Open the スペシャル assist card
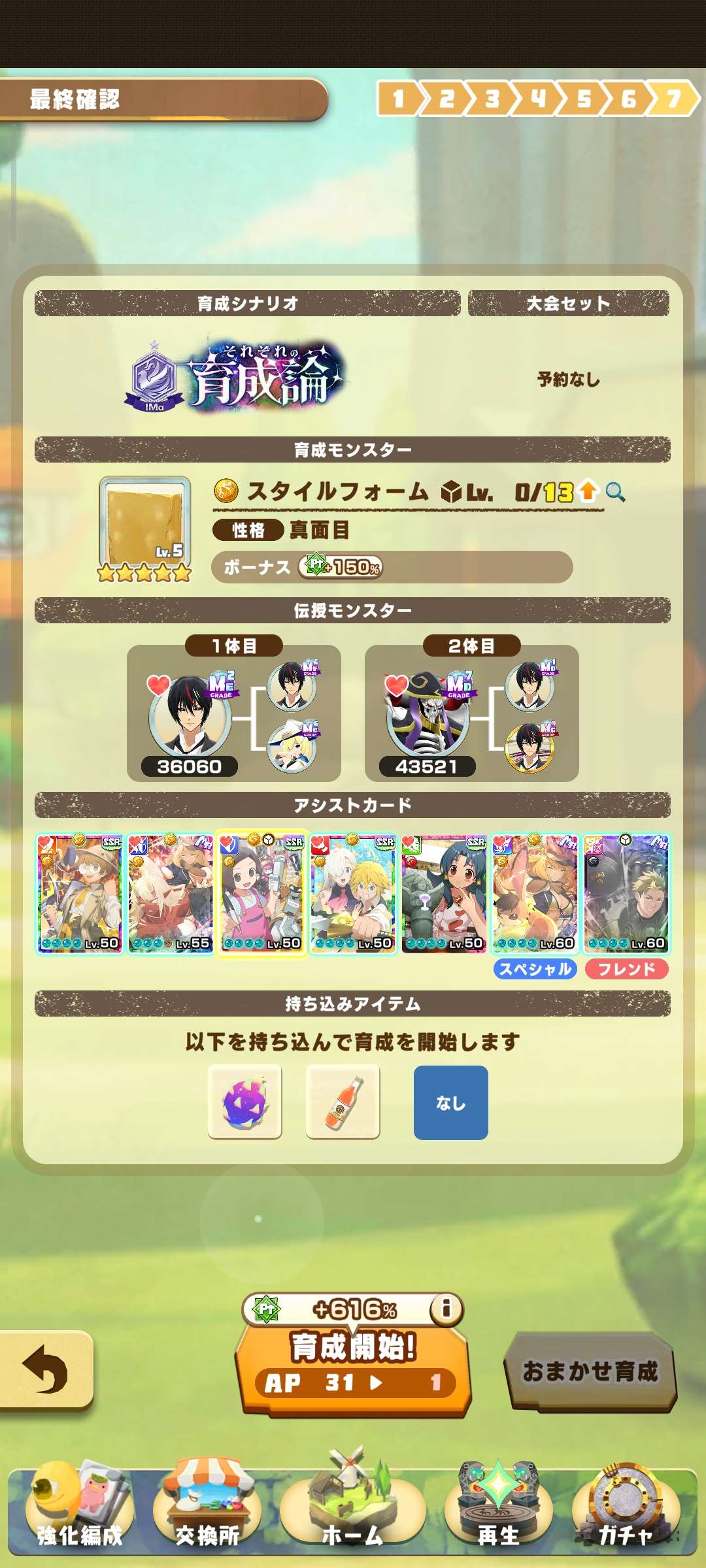 (535, 894)
